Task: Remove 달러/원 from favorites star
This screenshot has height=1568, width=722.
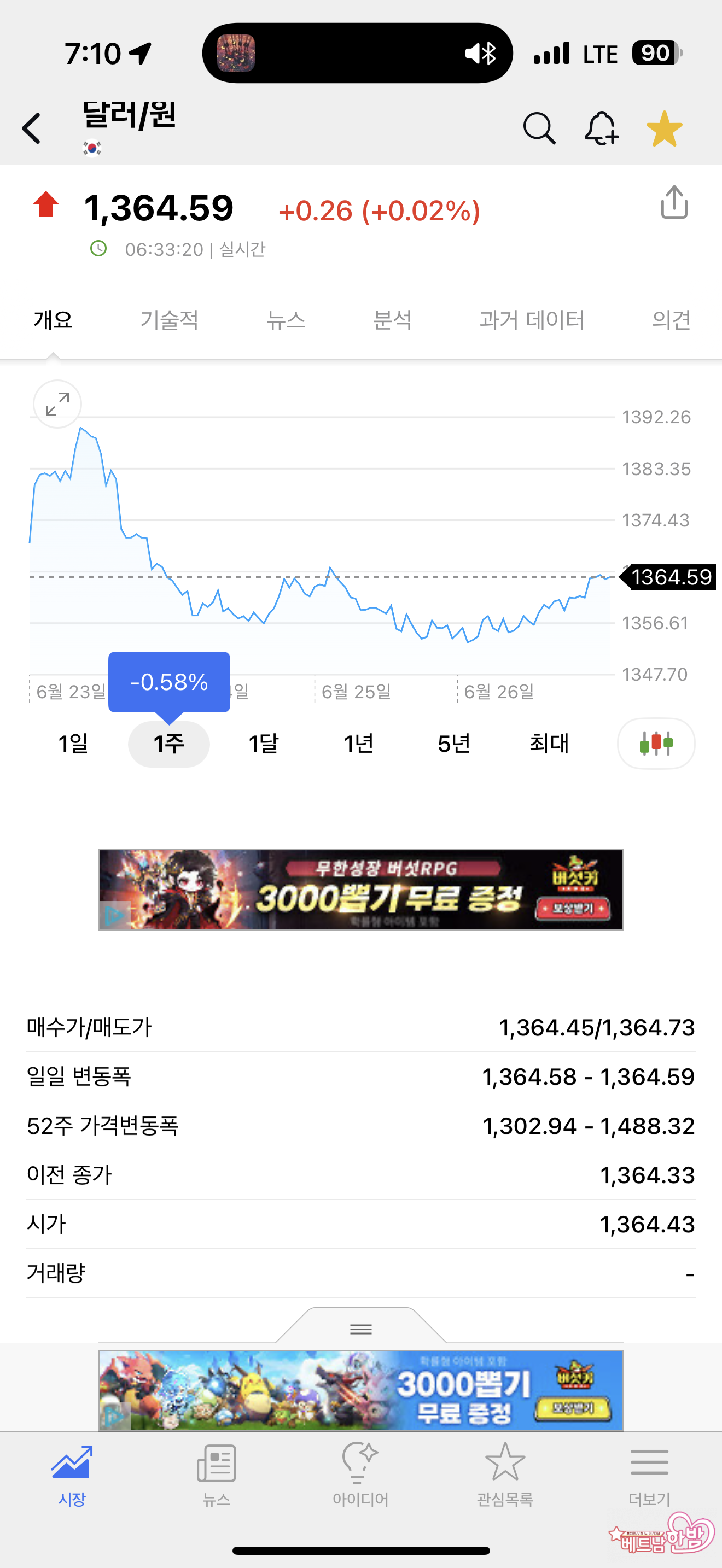Action: click(x=664, y=128)
